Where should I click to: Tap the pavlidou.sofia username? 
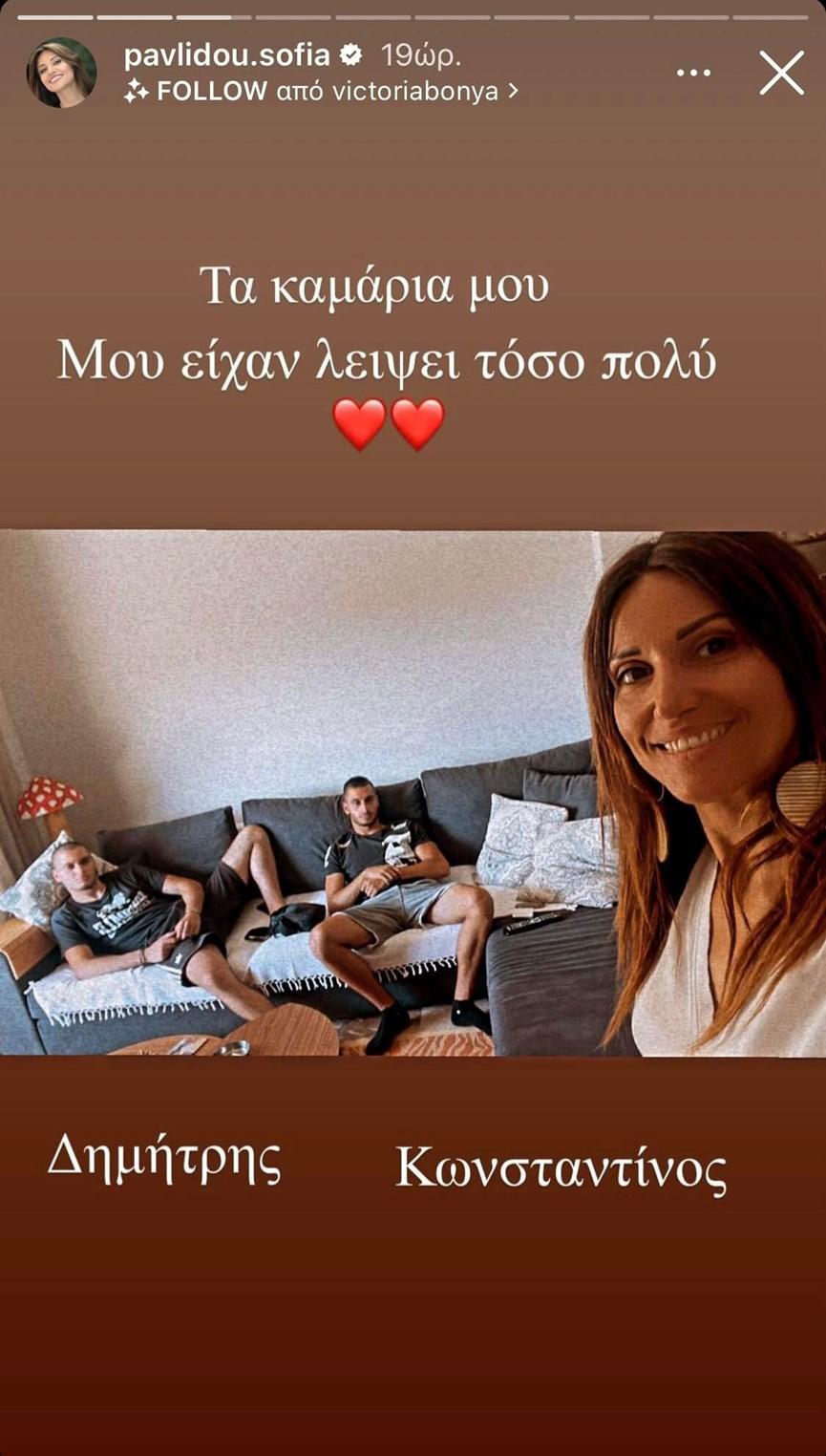click(x=226, y=55)
